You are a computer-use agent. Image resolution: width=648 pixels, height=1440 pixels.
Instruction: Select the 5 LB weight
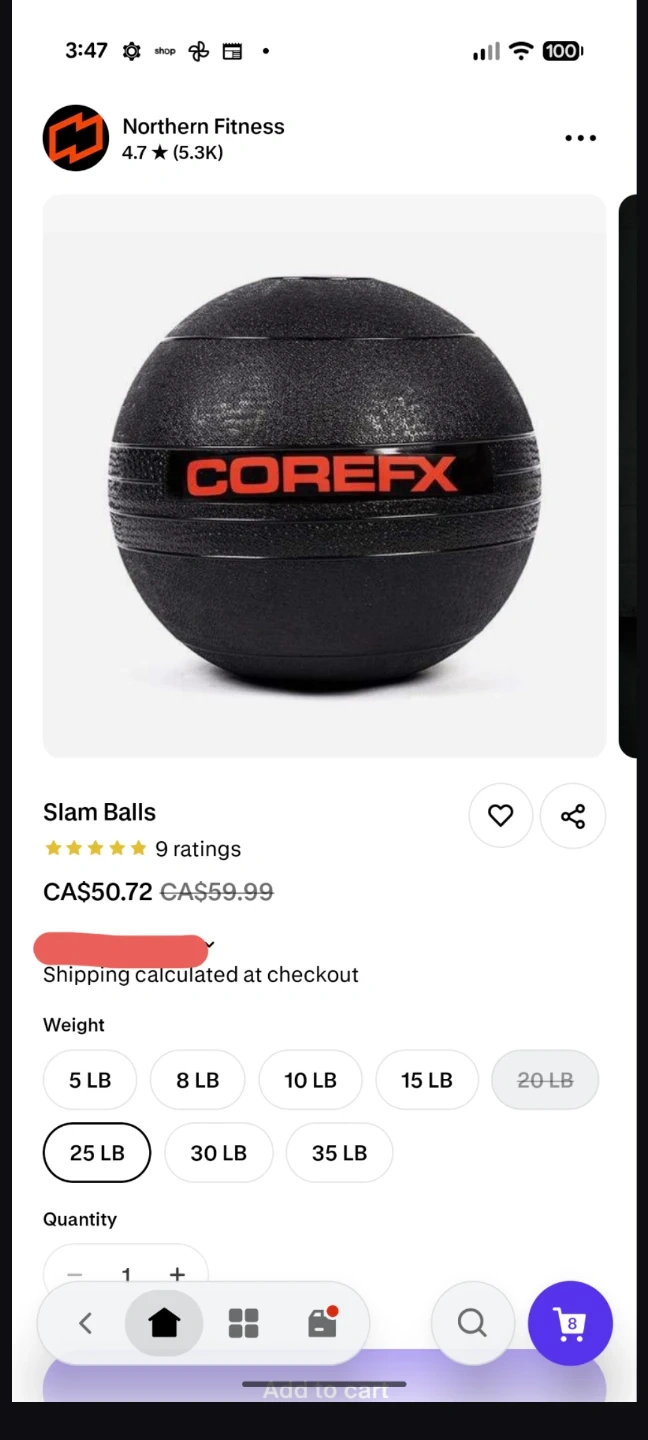[90, 1080]
